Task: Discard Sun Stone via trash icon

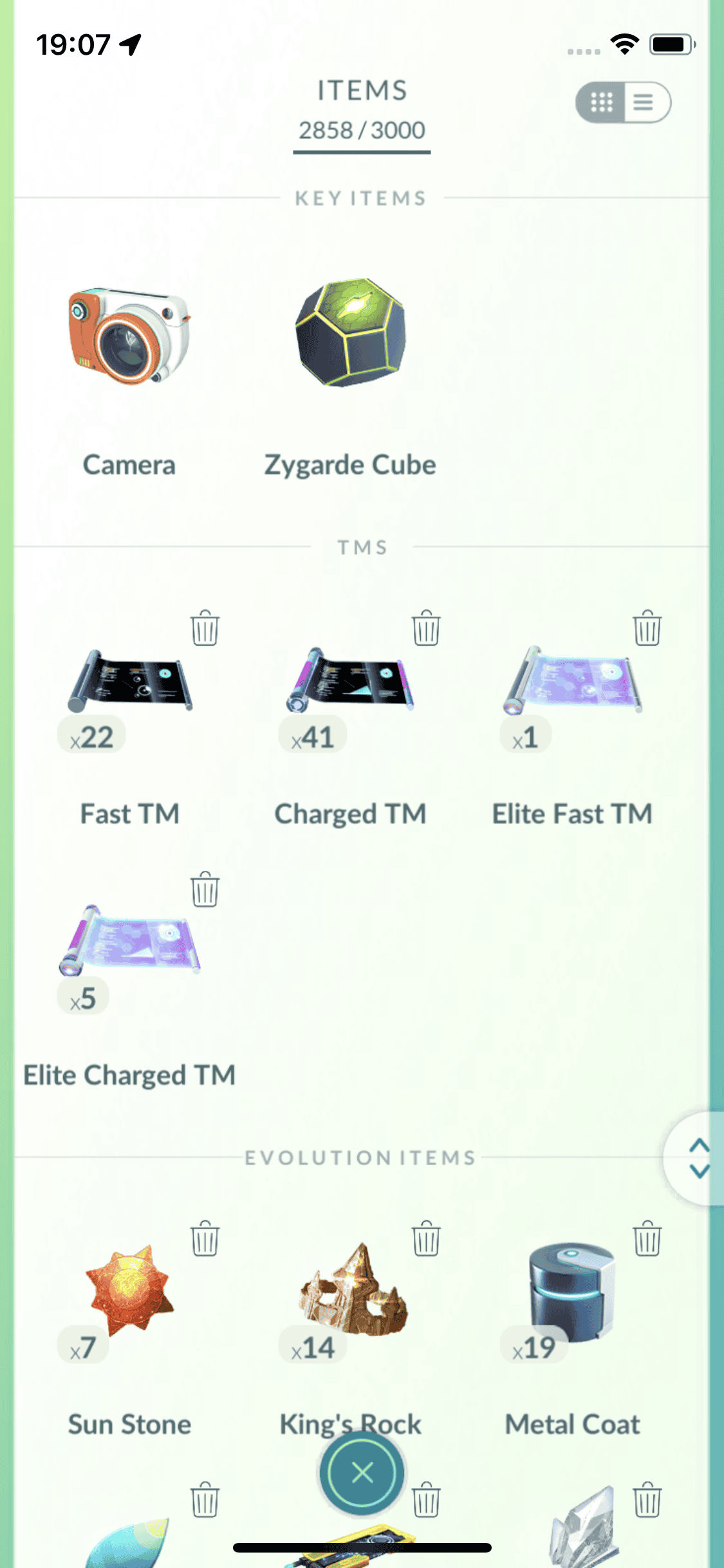Action: [x=205, y=1238]
